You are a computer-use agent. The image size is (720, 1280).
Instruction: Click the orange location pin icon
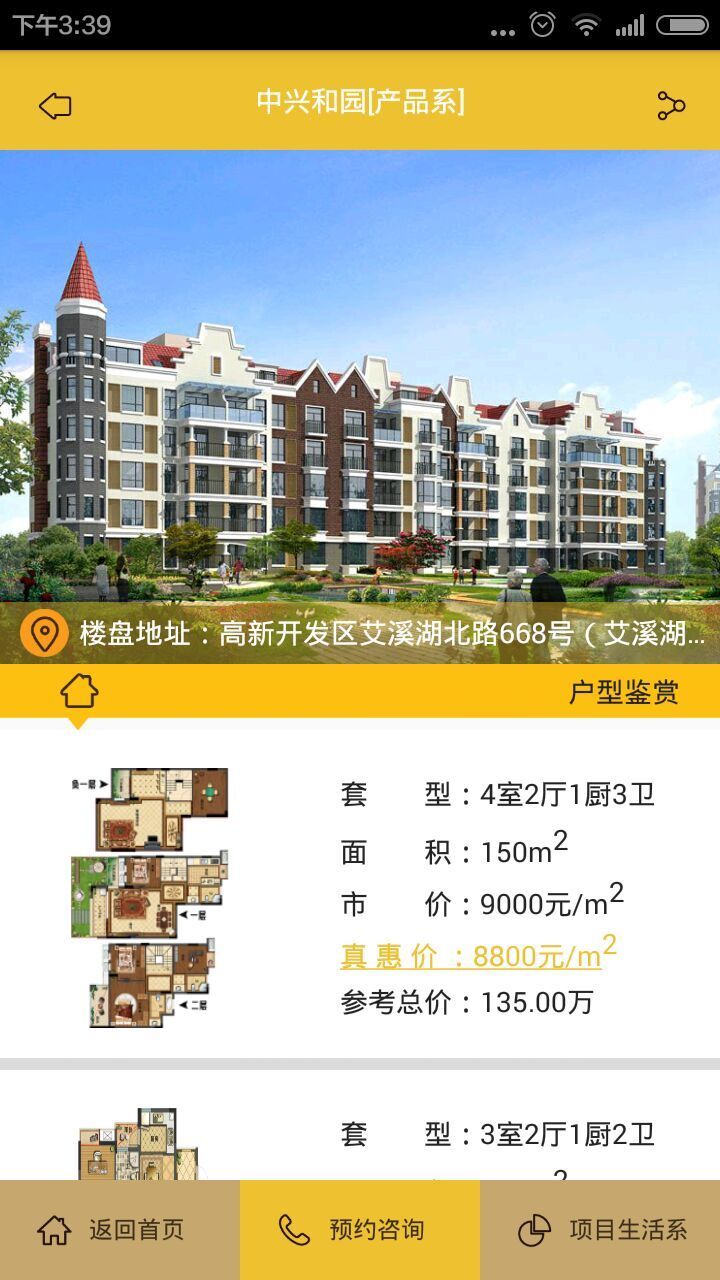click(x=42, y=632)
